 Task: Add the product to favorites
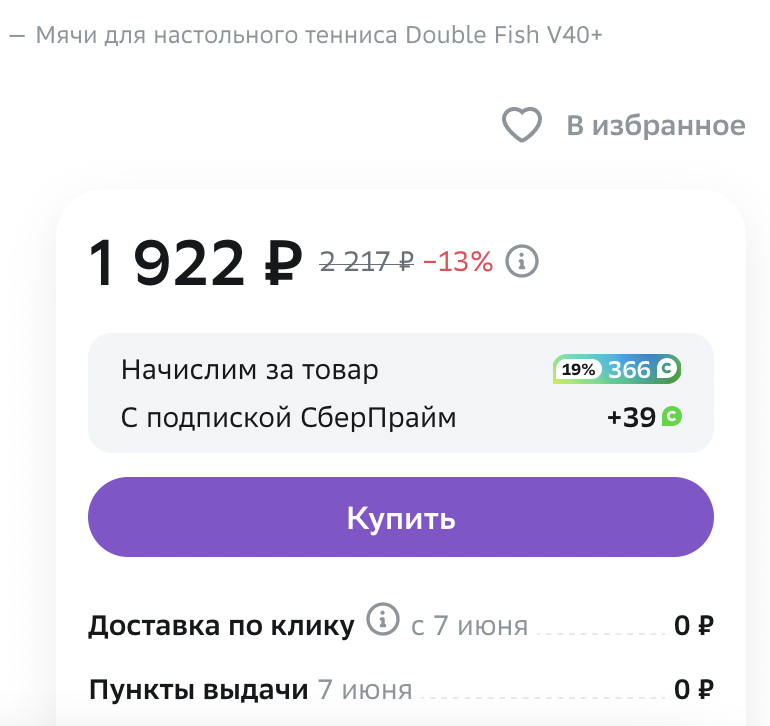click(x=623, y=125)
